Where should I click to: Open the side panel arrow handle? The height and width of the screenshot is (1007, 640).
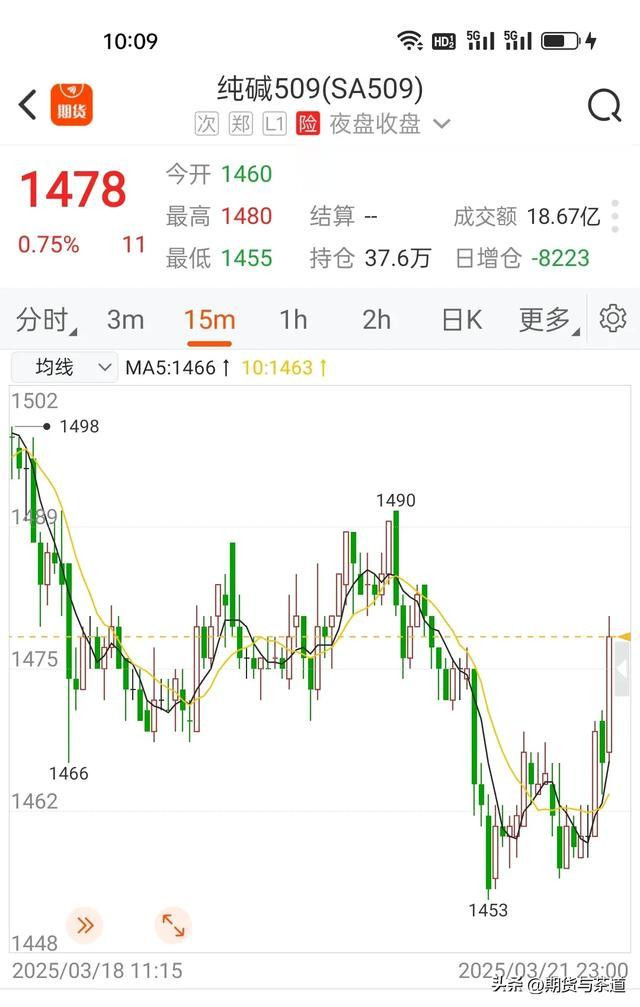click(622, 670)
